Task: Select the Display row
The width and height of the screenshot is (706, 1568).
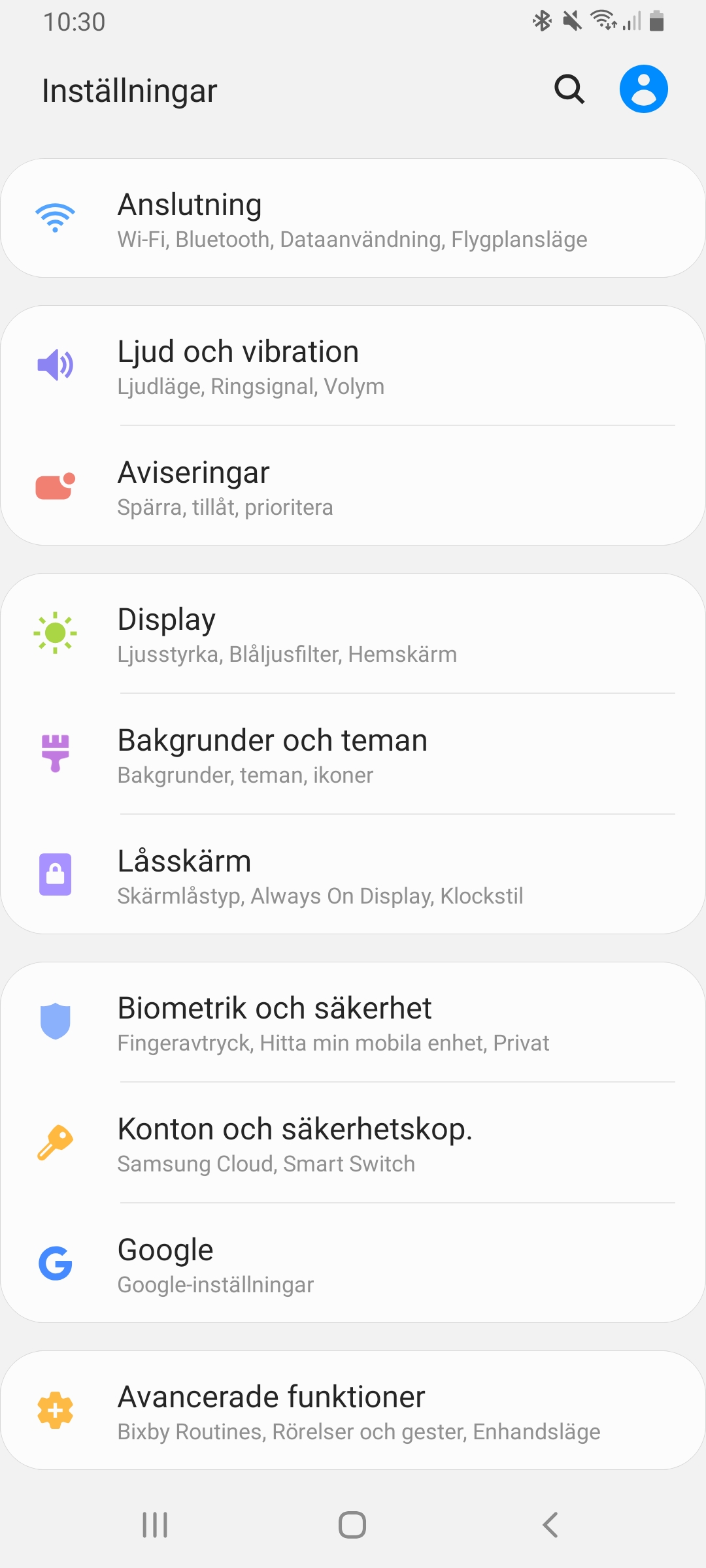Action: pyautogui.click(x=353, y=634)
